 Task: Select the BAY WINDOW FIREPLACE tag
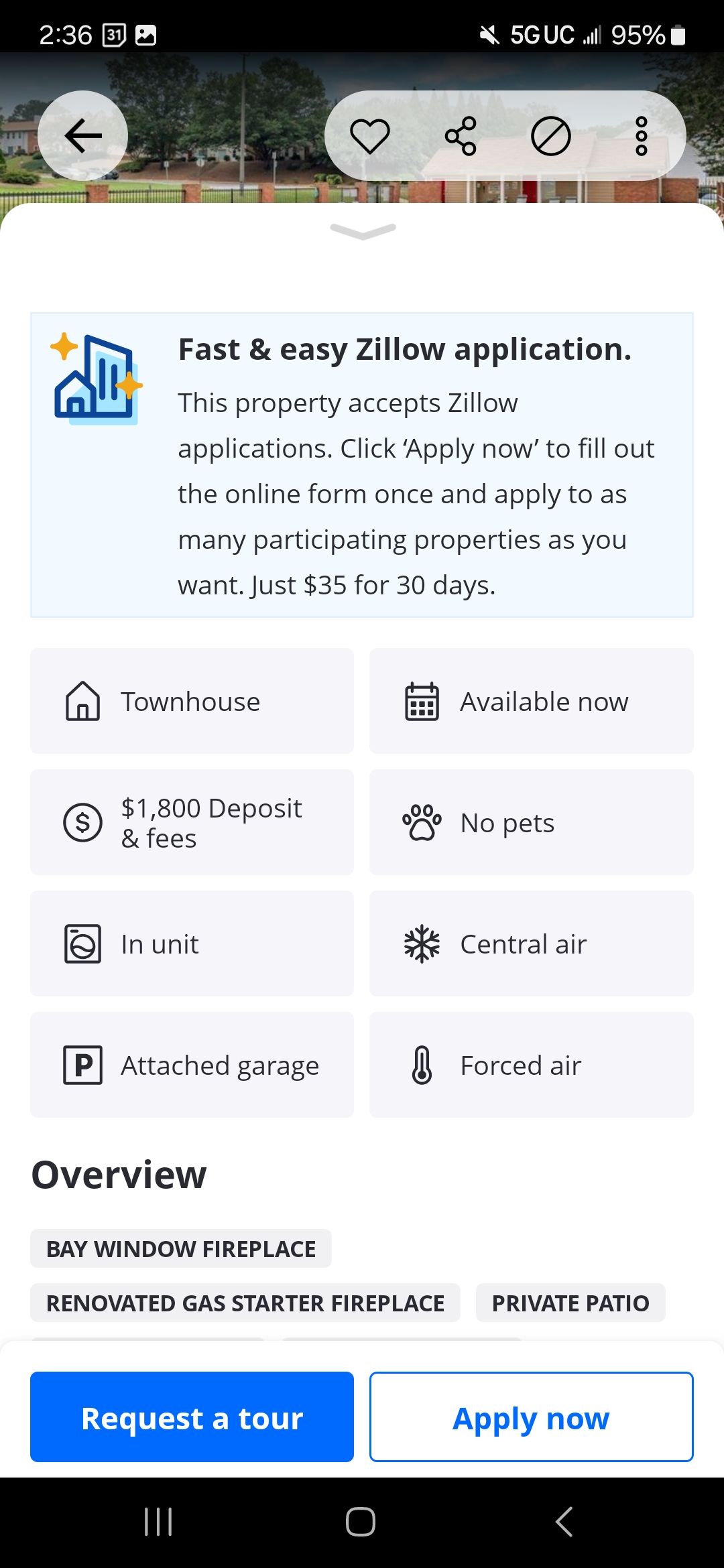point(180,1248)
